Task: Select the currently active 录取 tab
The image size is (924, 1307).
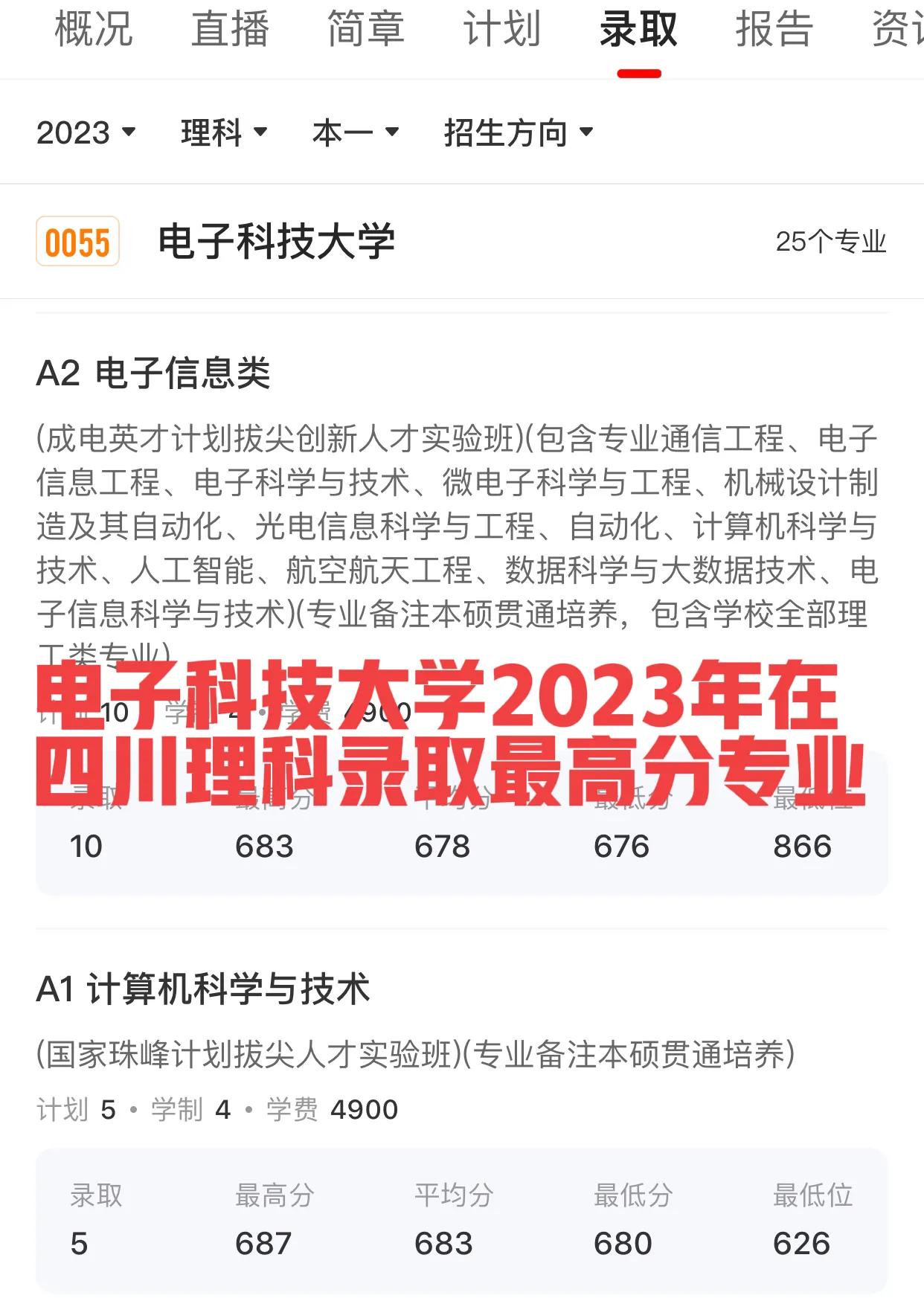Action: (638, 31)
